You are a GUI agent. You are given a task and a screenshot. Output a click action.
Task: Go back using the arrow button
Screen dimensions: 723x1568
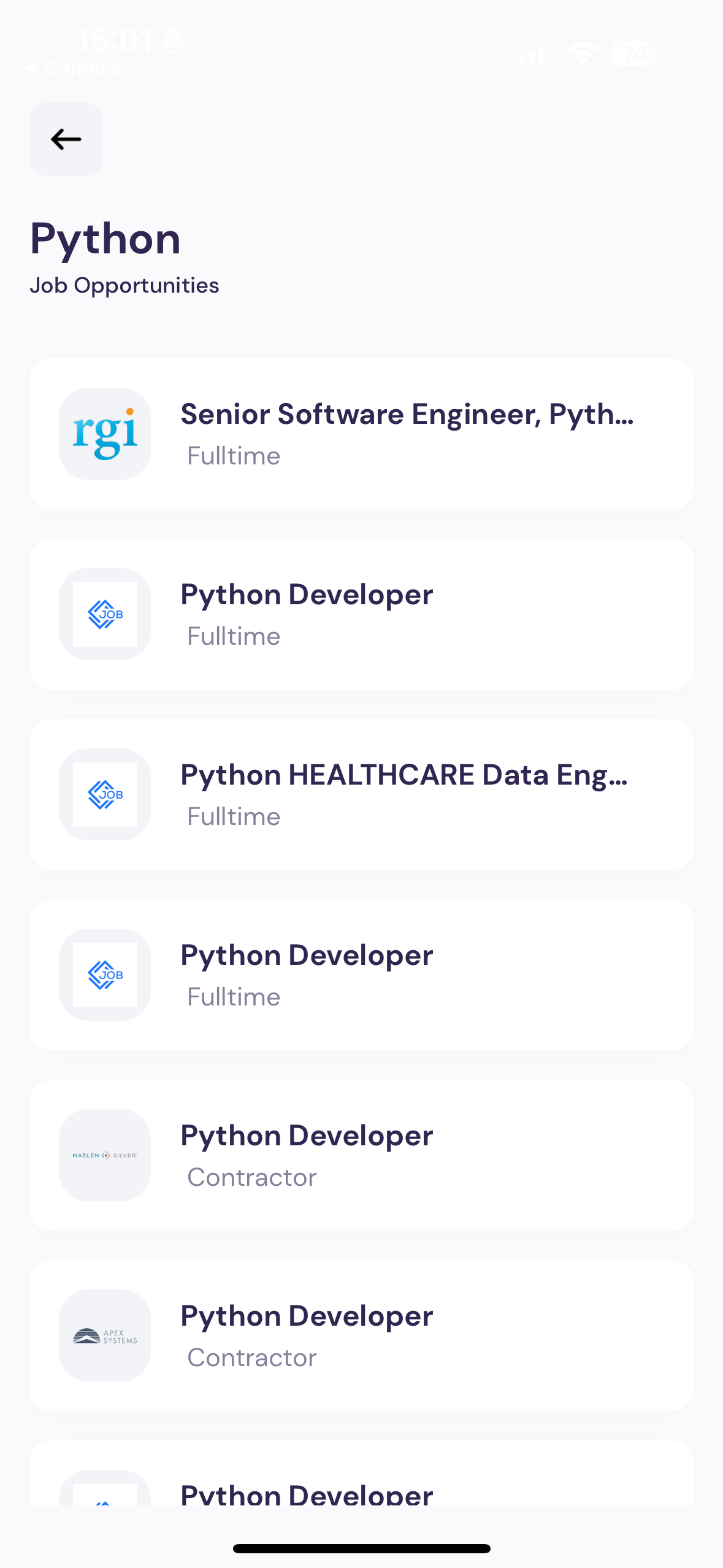coord(66,139)
